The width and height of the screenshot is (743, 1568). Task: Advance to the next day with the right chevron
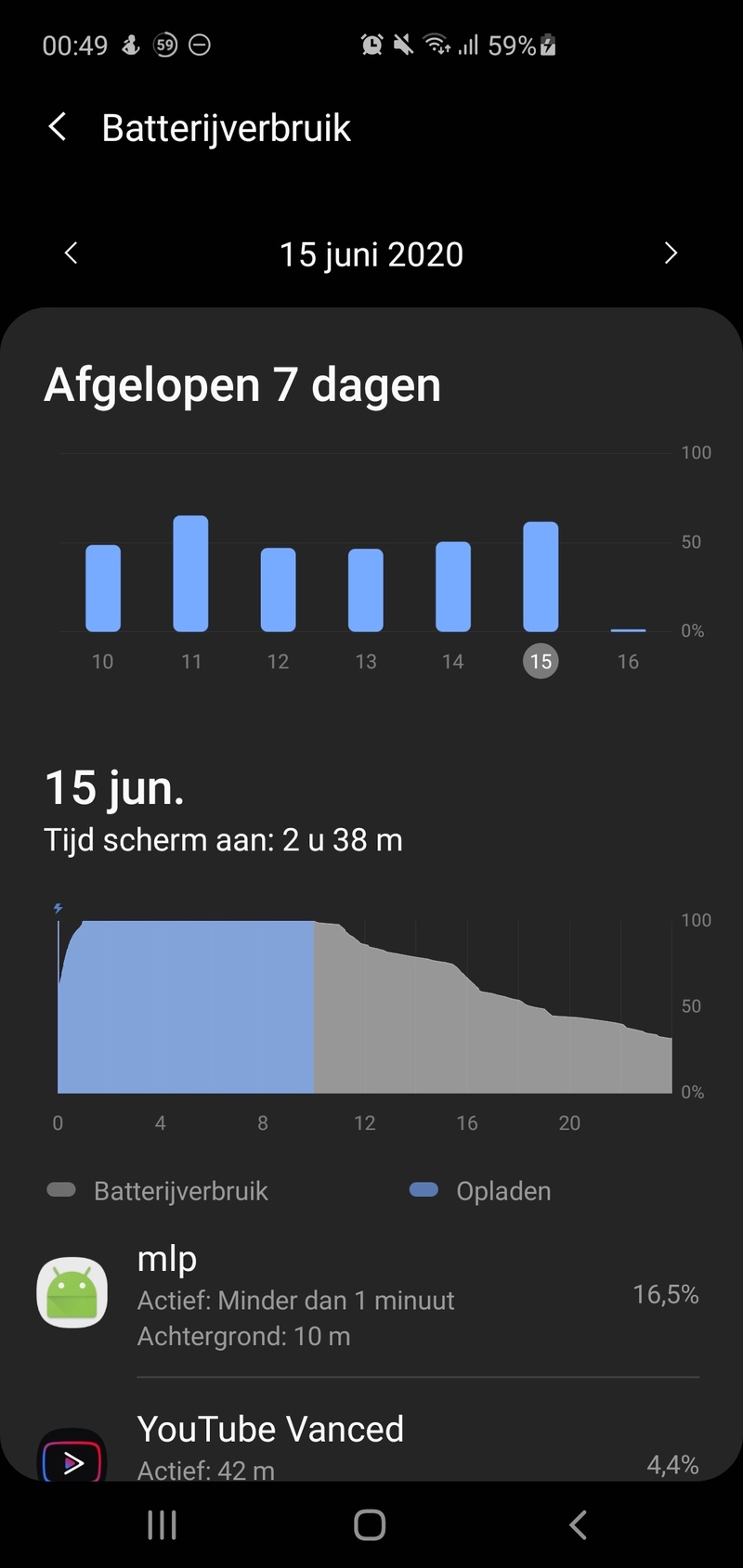(x=671, y=253)
